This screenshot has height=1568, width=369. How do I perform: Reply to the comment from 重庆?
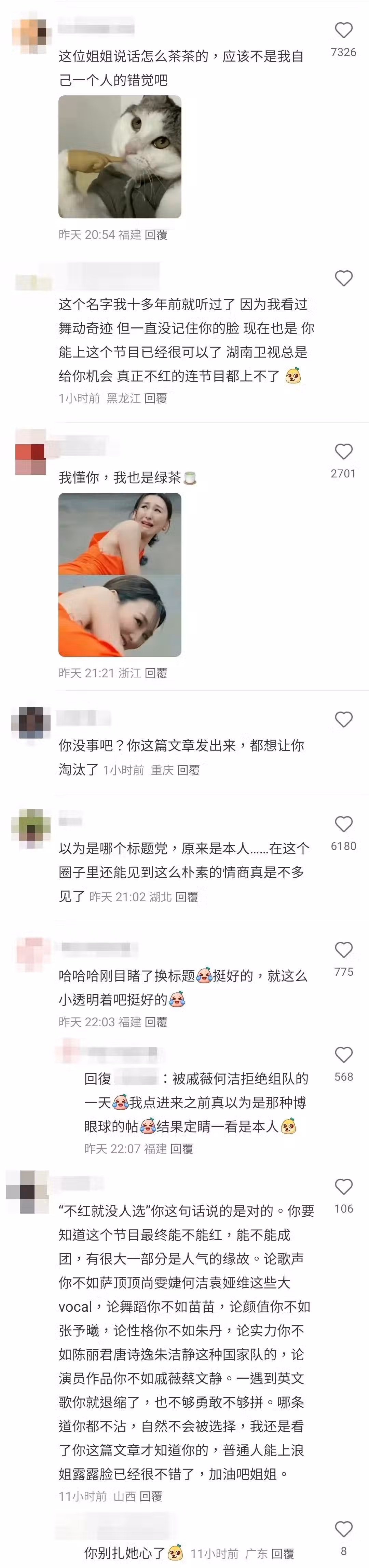188,770
